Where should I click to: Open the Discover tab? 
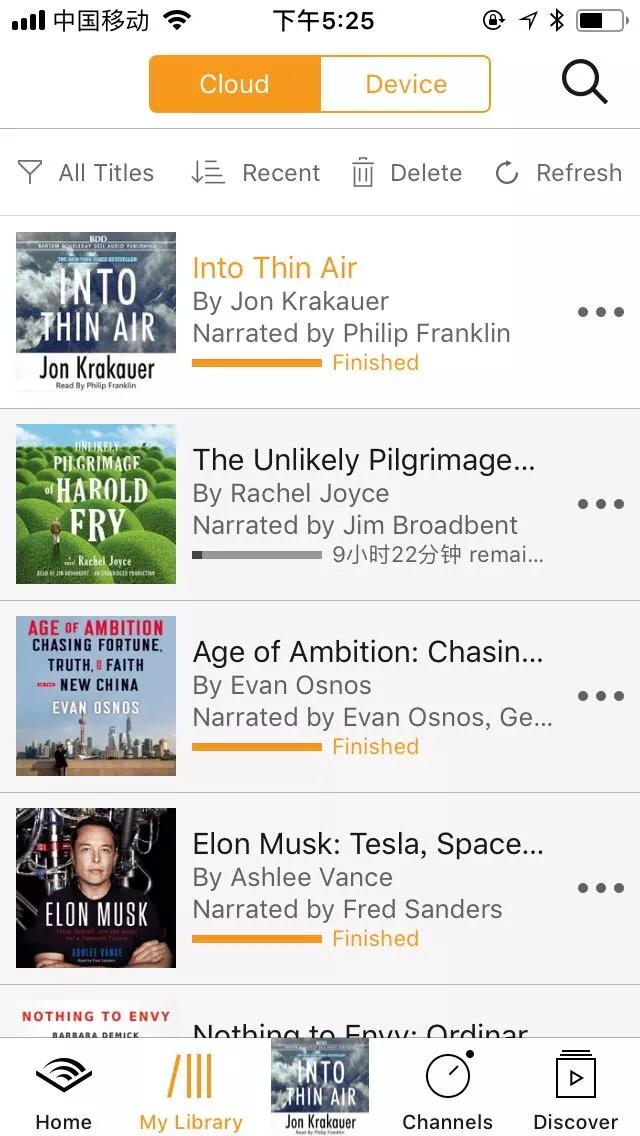click(576, 1092)
